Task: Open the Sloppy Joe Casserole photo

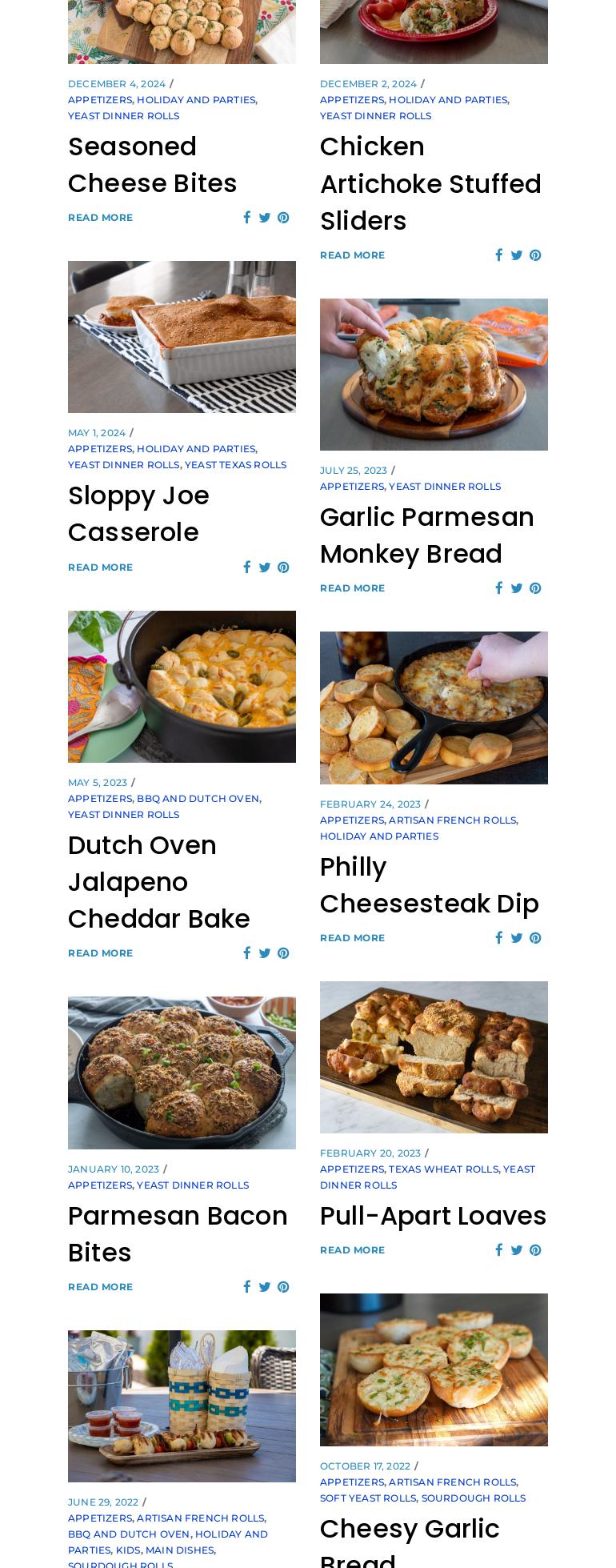Action: point(182,337)
